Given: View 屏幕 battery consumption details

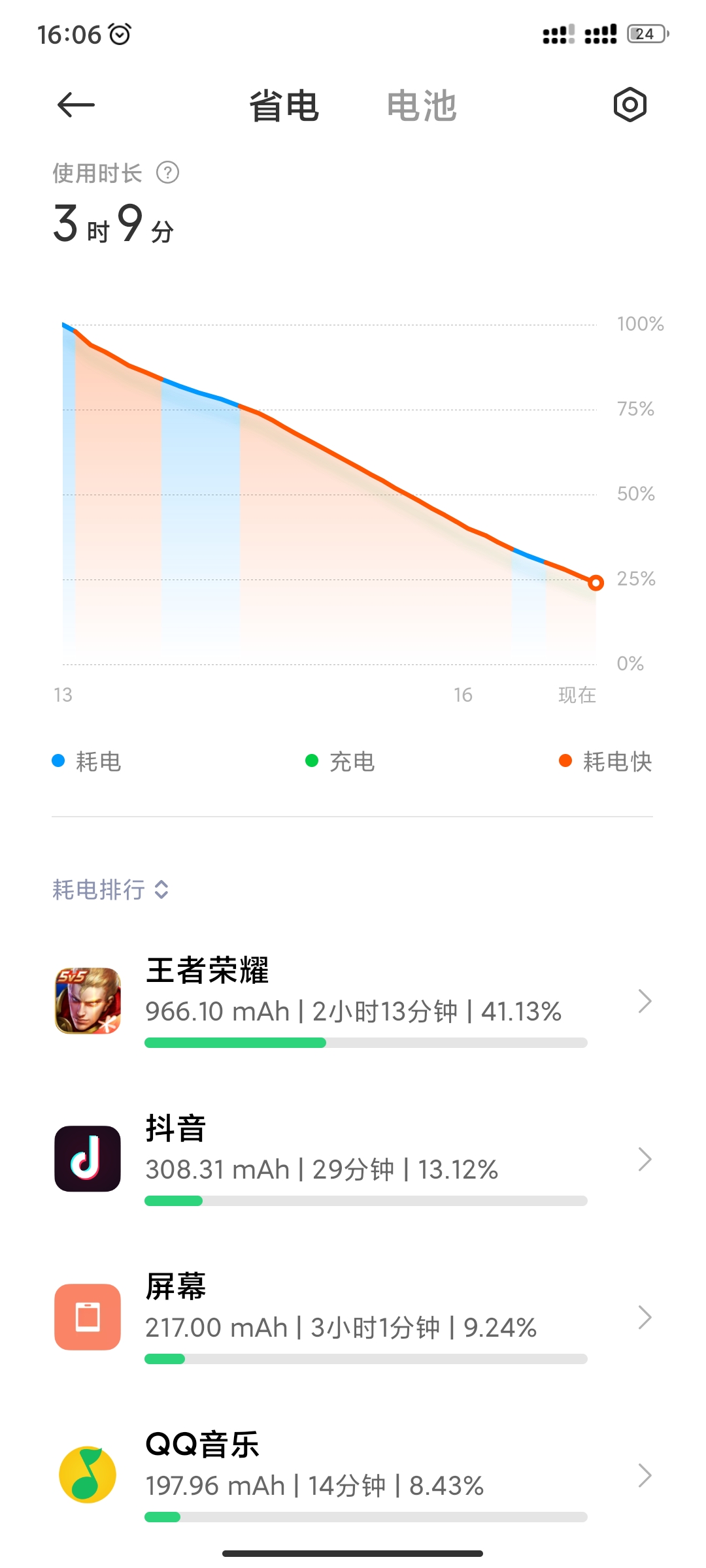Looking at the screenshot, I should (353, 1318).
